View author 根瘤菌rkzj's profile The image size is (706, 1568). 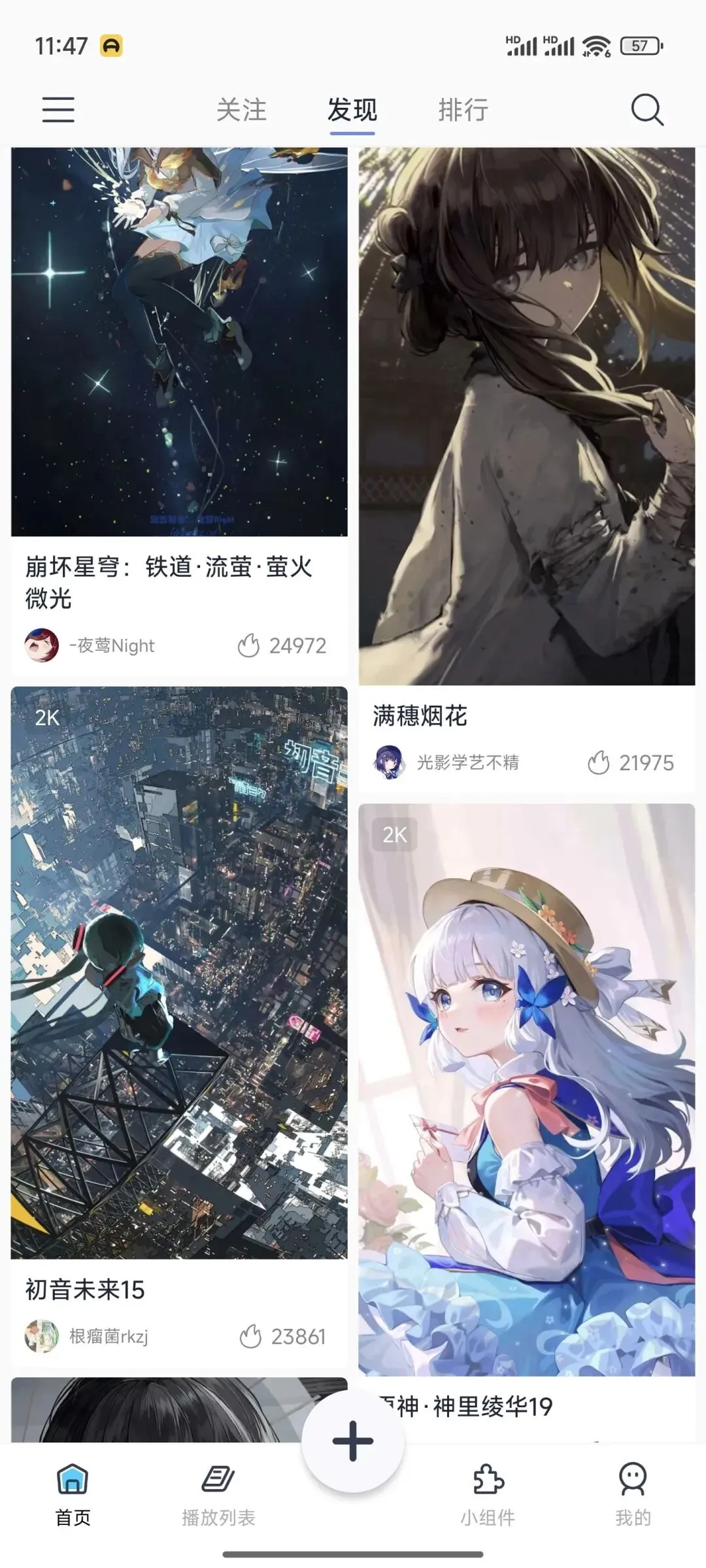(87, 1337)
